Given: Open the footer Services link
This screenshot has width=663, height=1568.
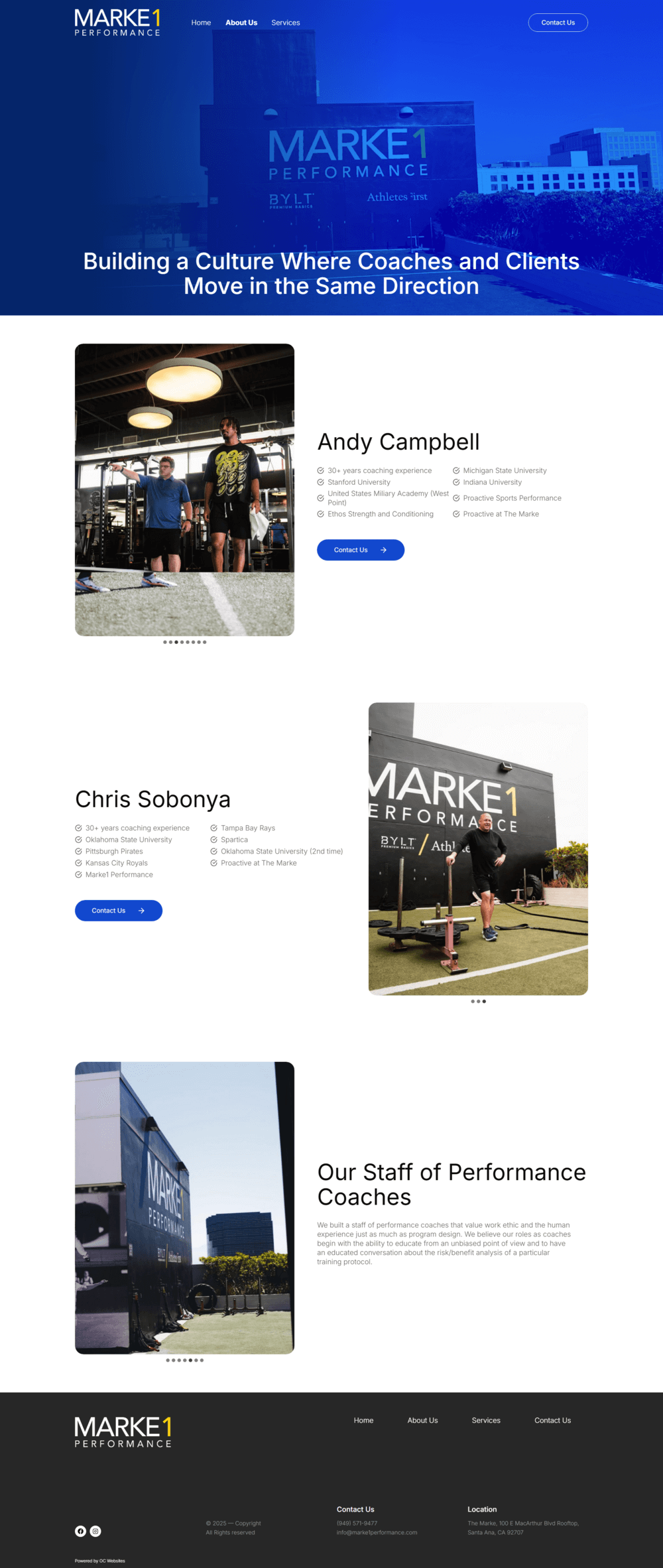Looking at the screenshot, I should click(x=486, y=1420).
